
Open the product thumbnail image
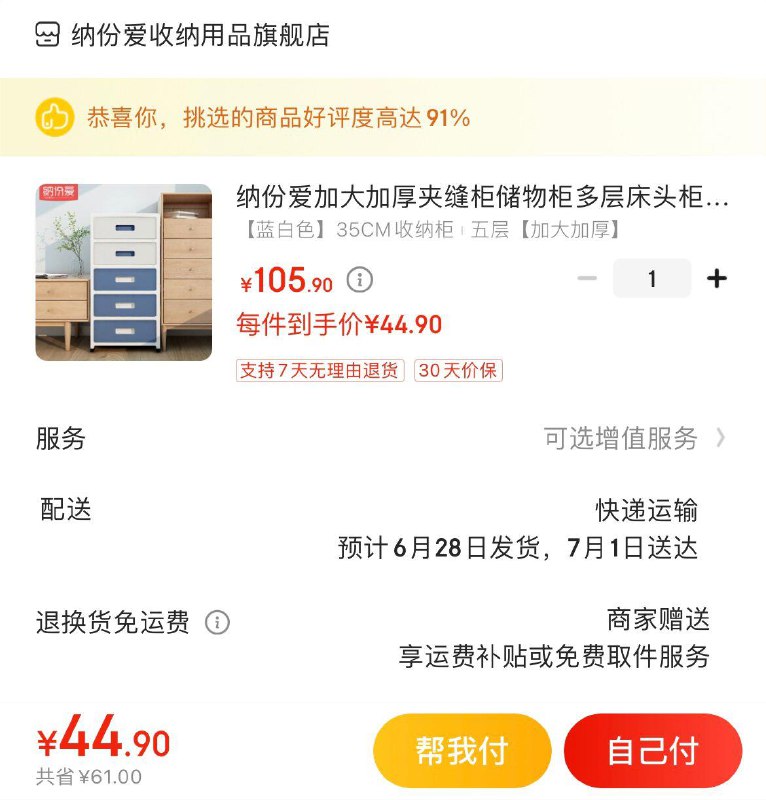tap(121, 274)
